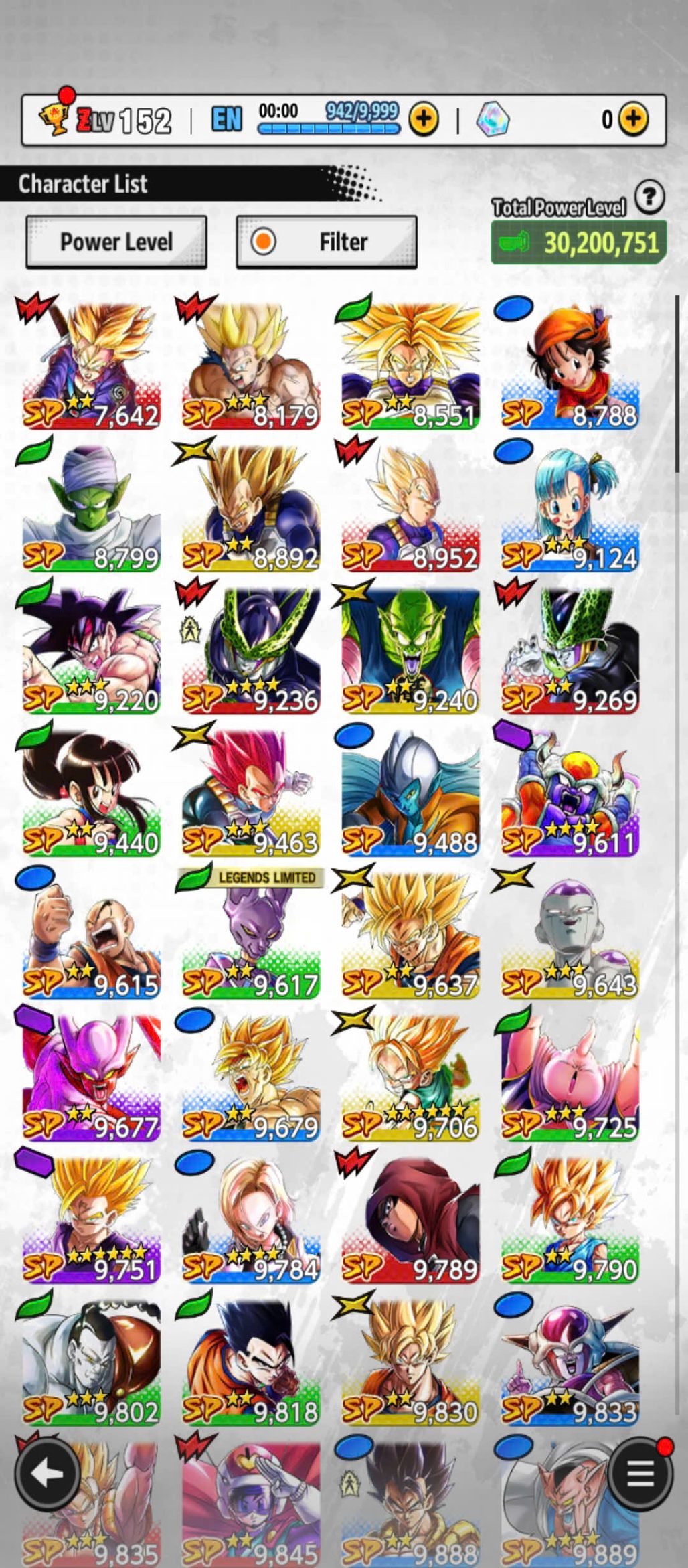Open the character card showing 9,818
688x1568 pixels.
point(251,1362)
